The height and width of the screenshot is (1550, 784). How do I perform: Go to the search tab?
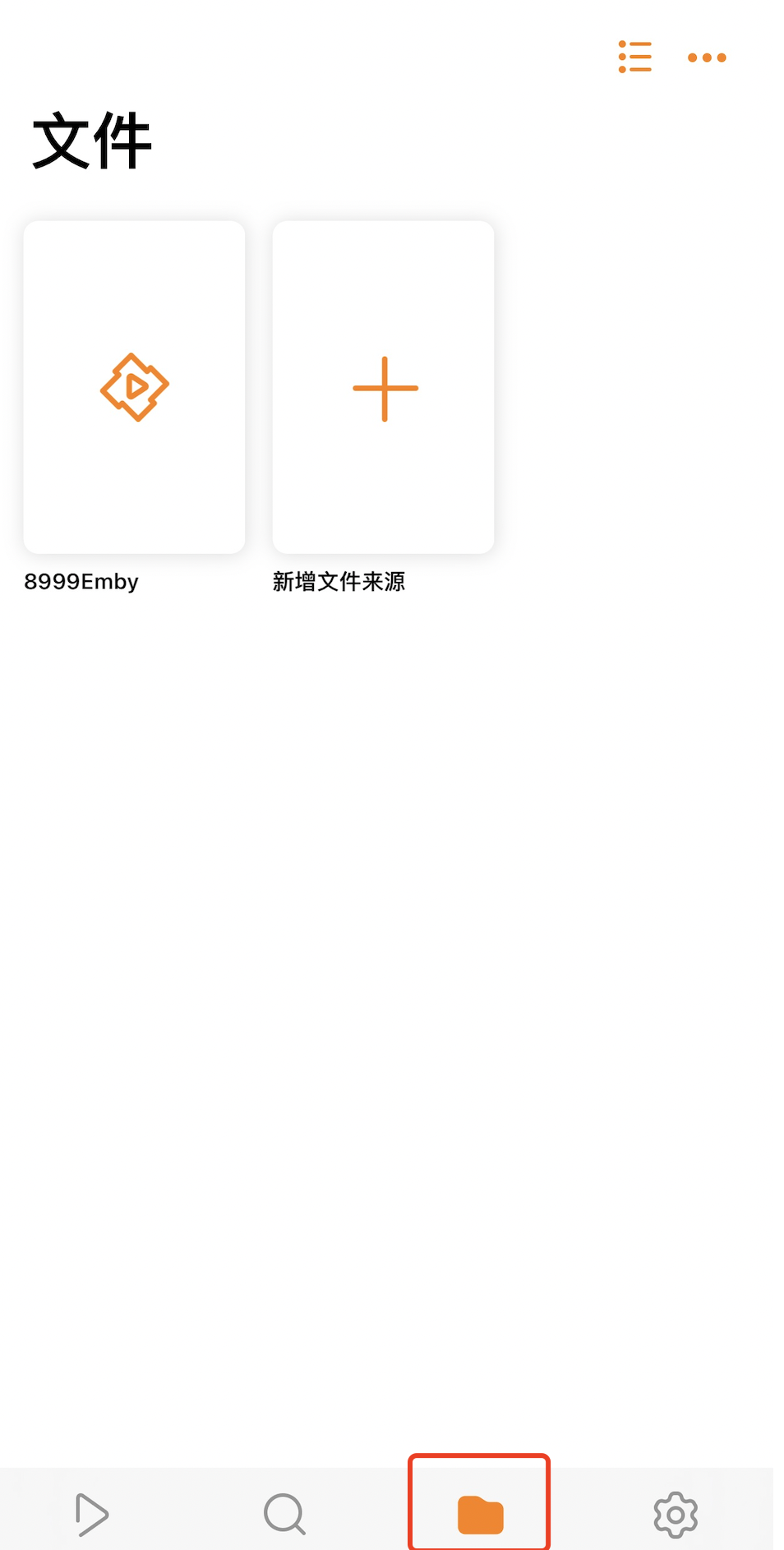(284, 1514)
